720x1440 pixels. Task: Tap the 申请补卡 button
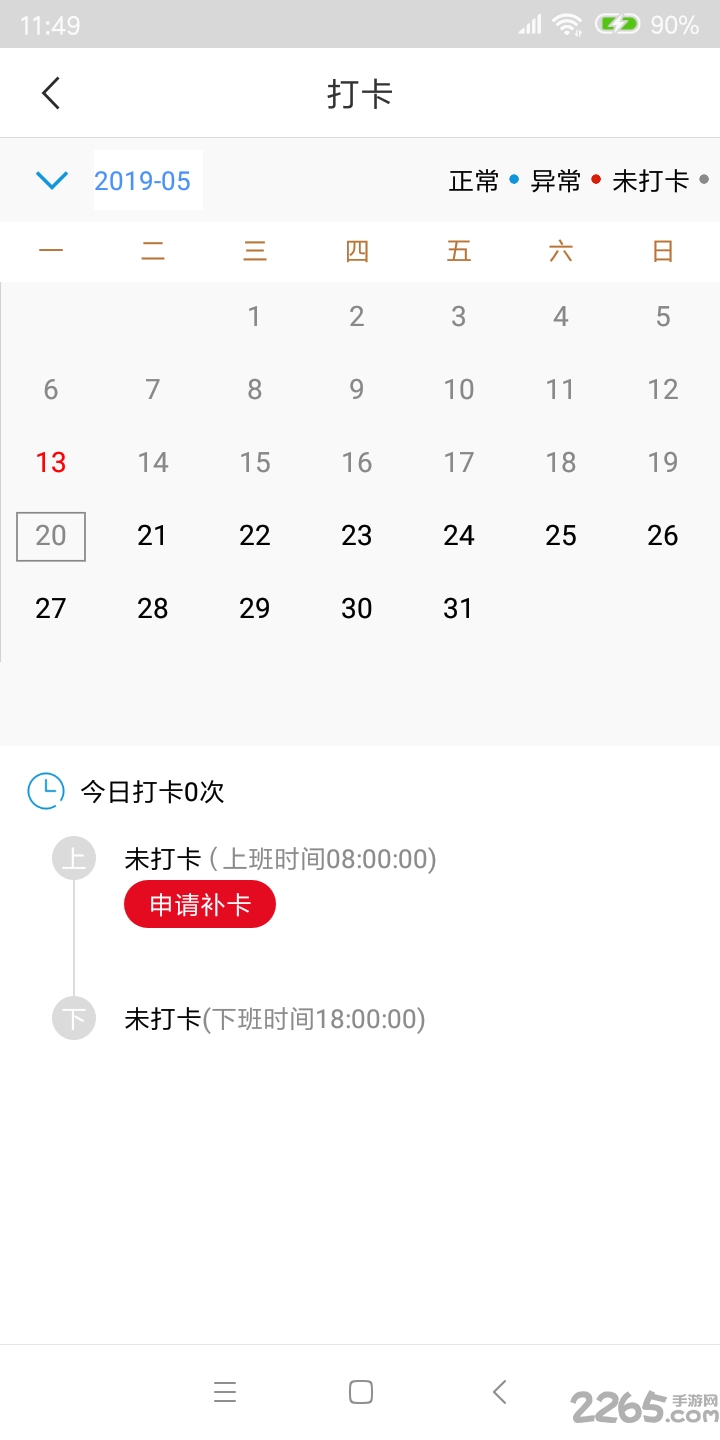(200, 905)
